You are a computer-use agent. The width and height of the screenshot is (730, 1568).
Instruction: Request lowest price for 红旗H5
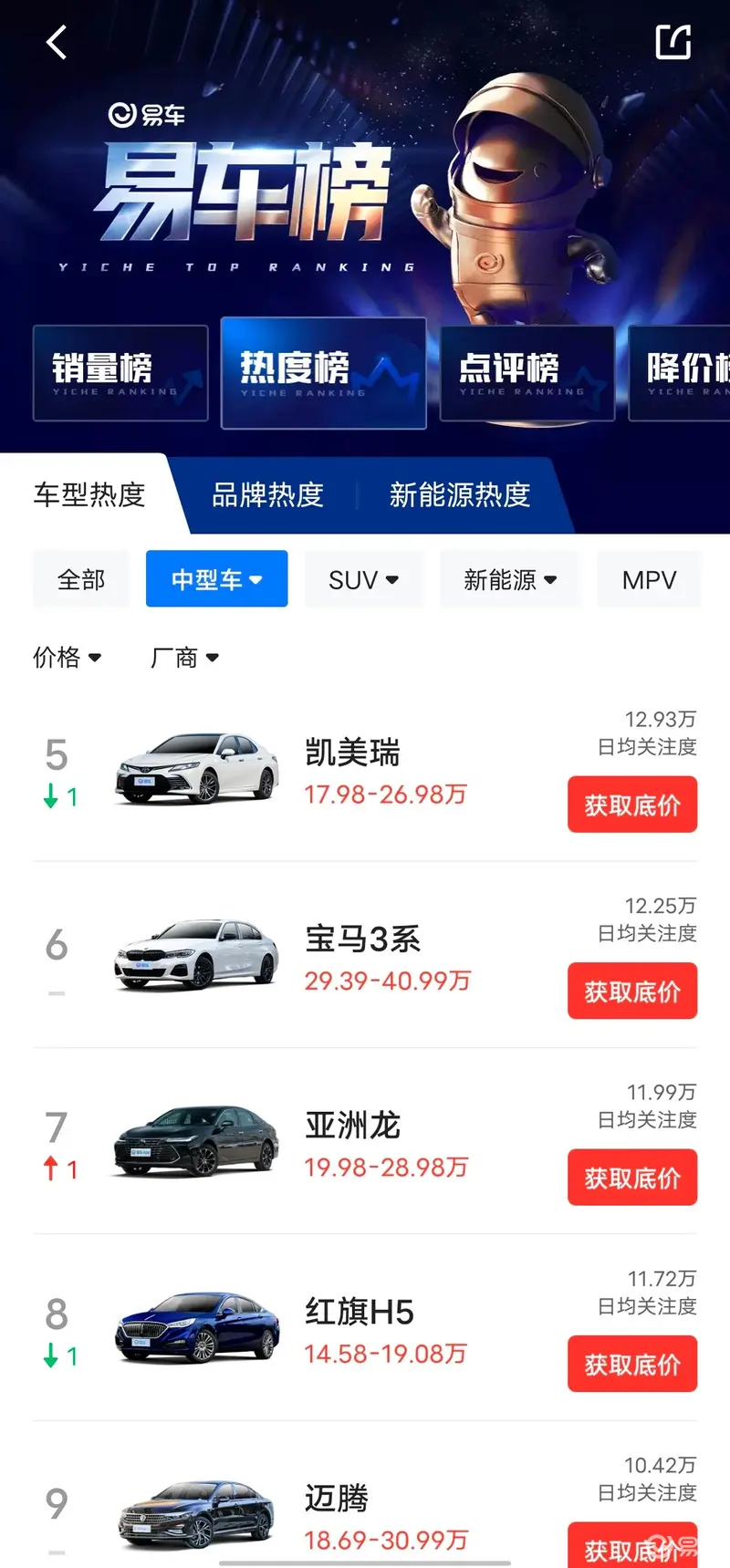pos(631,1364)
